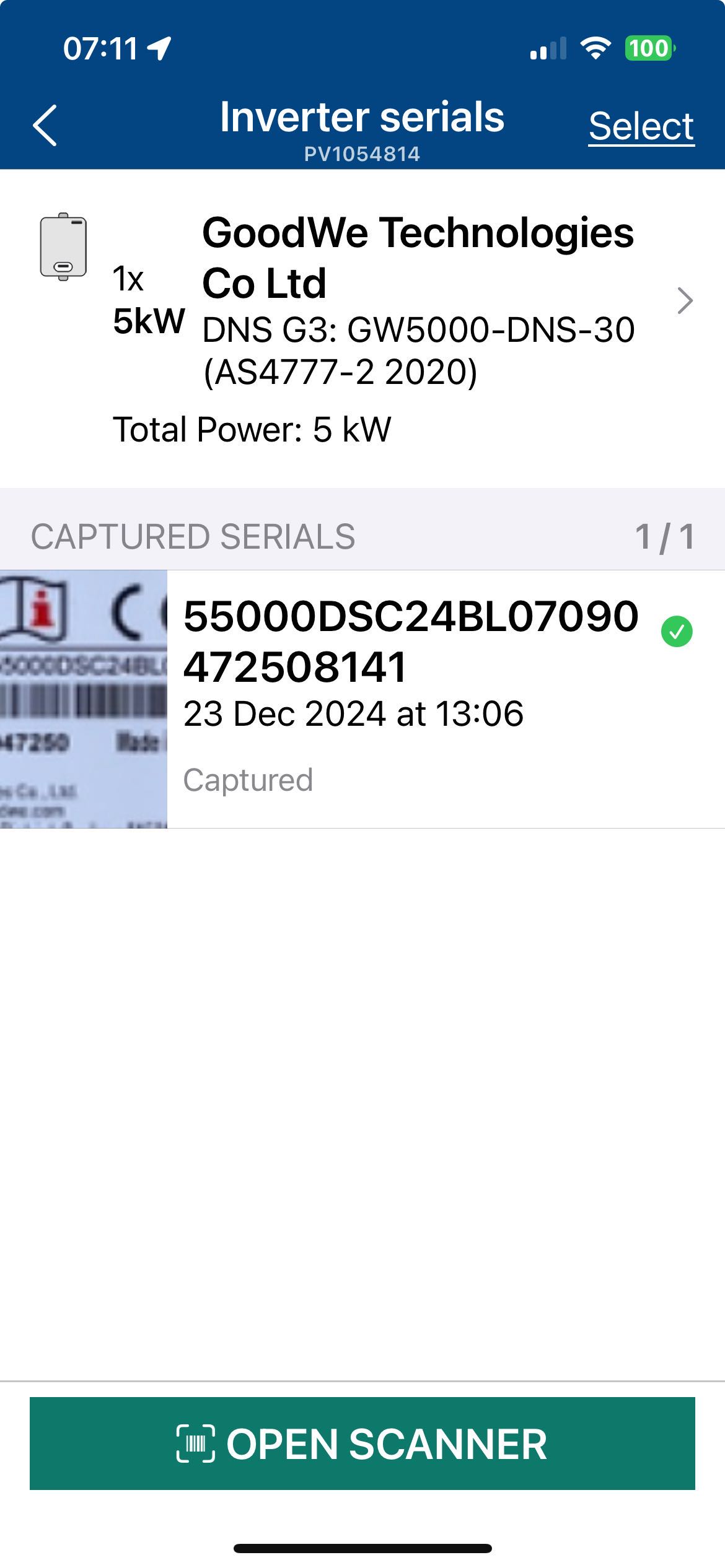Screen dimensions: 725x1568
Task: Open the barcode scanner
Action: pos(362,1444)
